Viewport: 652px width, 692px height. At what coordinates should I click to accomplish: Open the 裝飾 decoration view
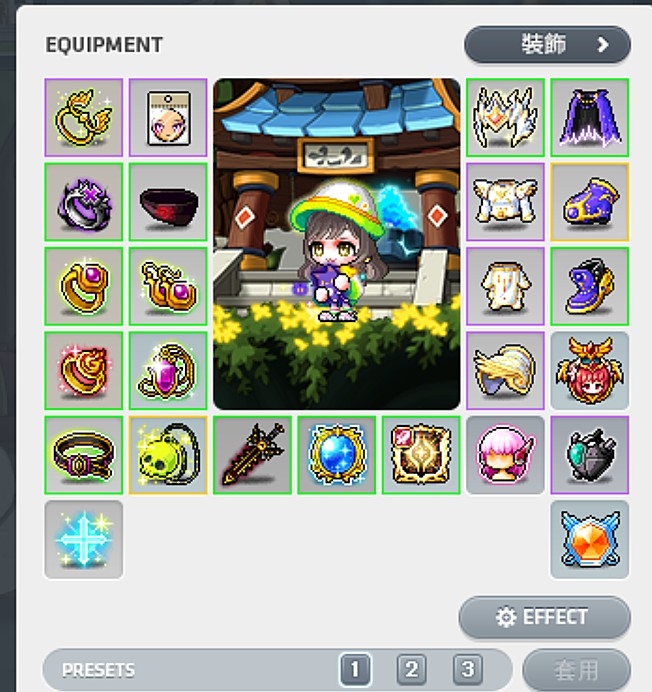[547, 45]
